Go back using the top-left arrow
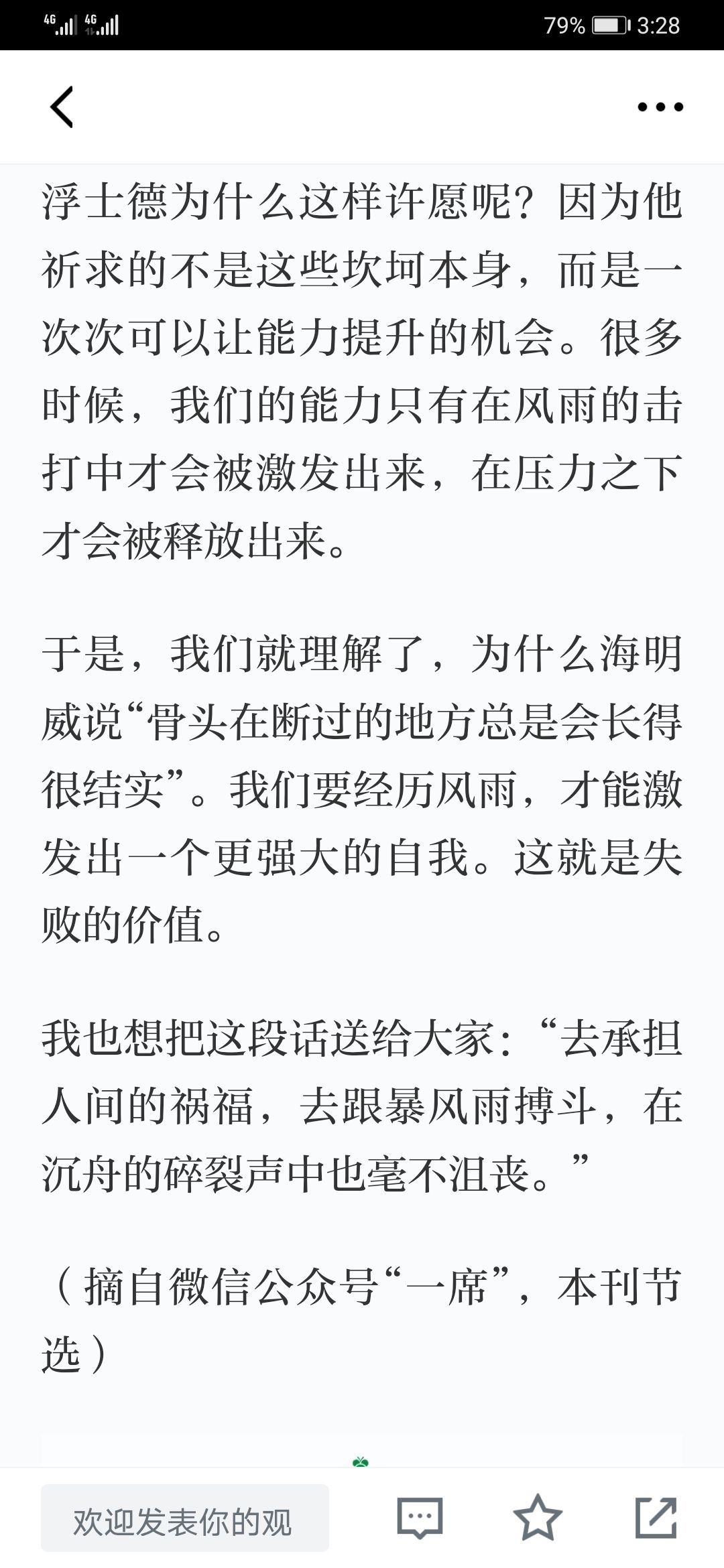Image resolution: width=724 pixels, height=1568 pixels. point(62,107)
